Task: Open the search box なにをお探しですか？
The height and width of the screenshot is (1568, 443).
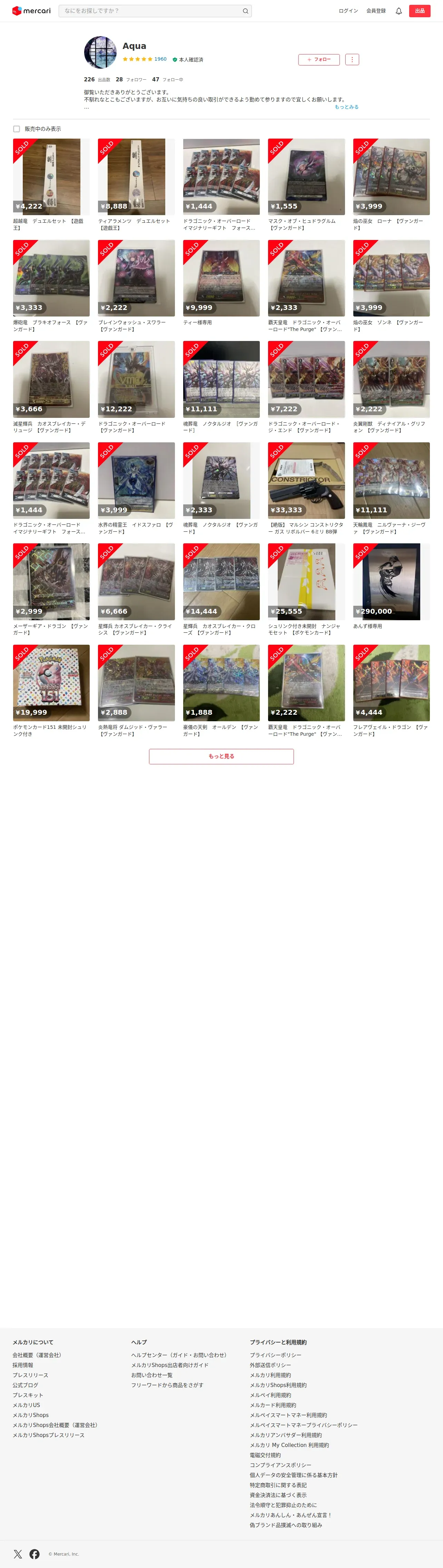Action: (152, 11)
